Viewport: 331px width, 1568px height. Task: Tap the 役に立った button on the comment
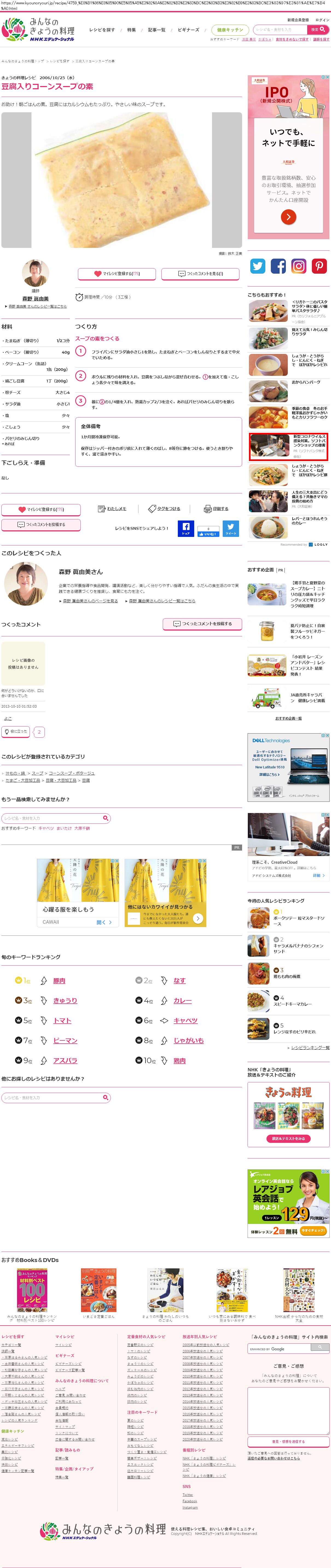click(16, 732)
